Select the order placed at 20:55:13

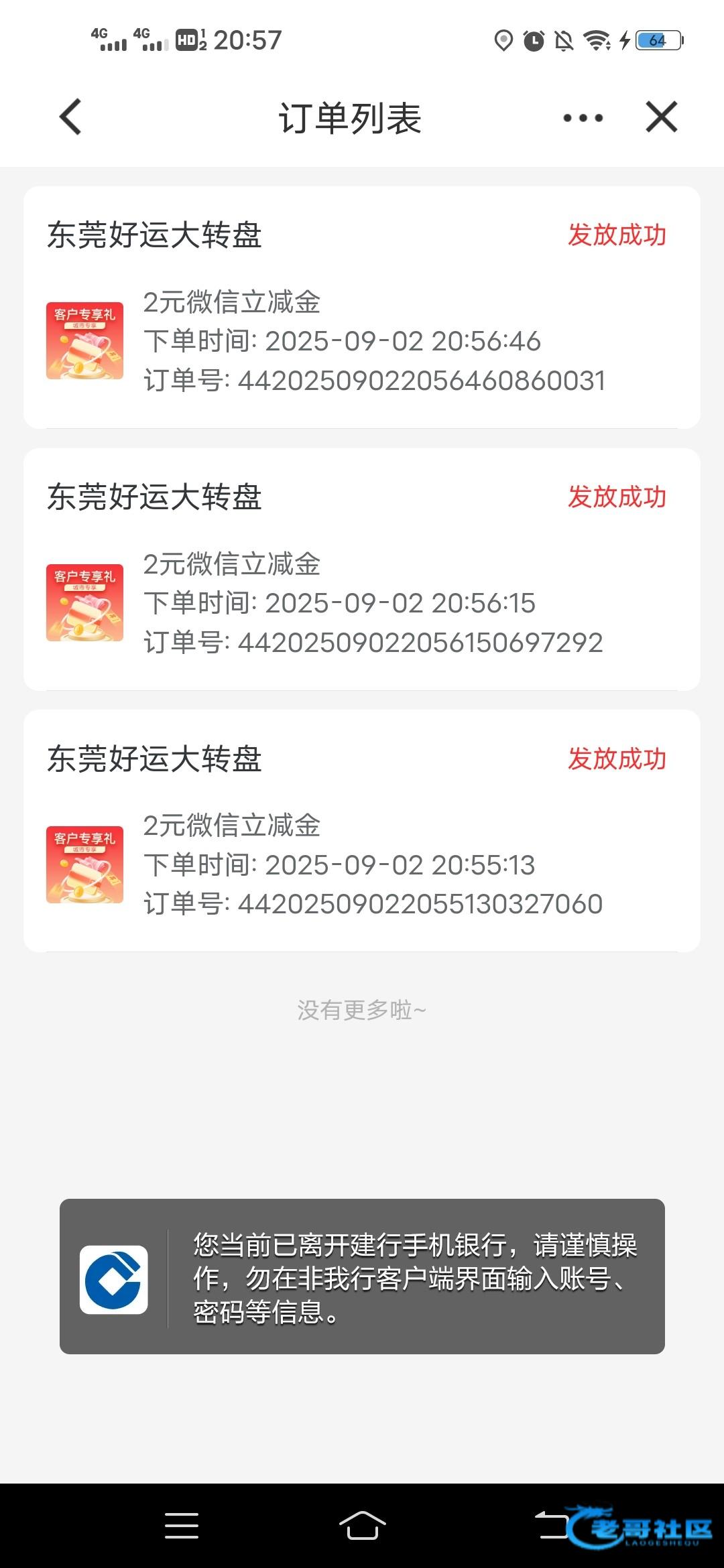[362, 831]
